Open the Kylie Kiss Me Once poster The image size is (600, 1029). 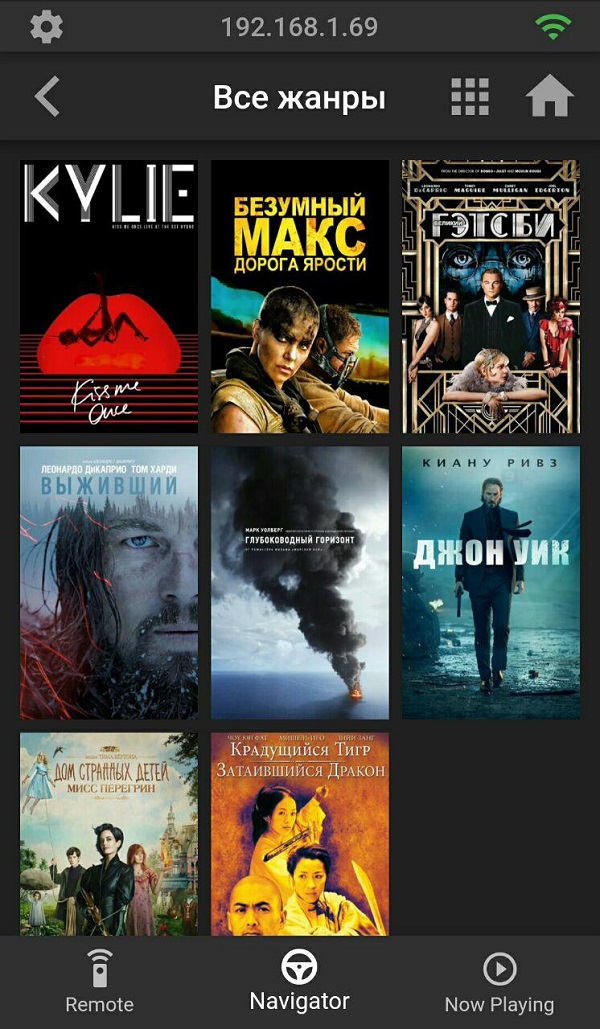(x=109, y=296)
